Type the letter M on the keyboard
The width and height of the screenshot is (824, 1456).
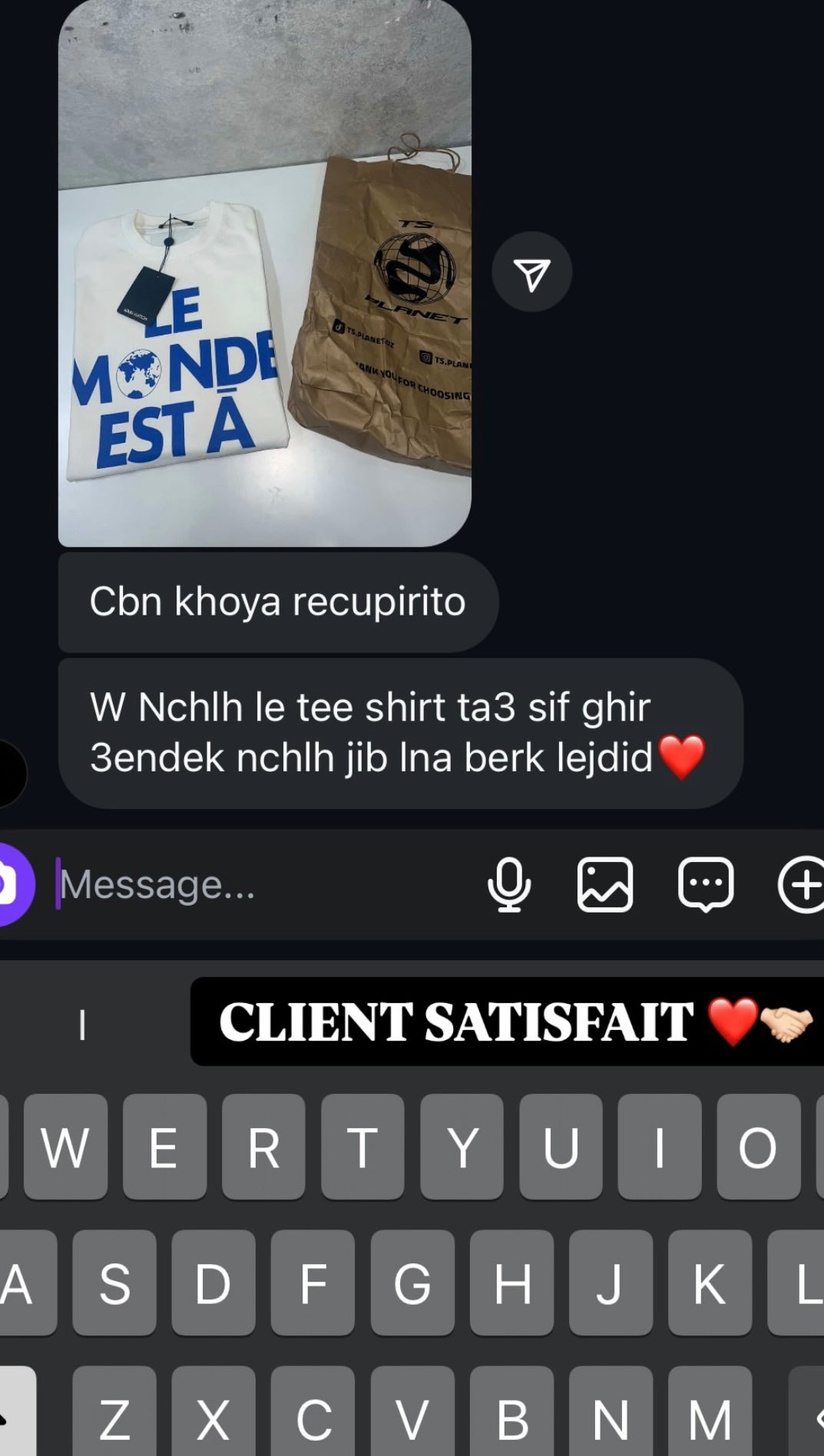[710, 1419]
